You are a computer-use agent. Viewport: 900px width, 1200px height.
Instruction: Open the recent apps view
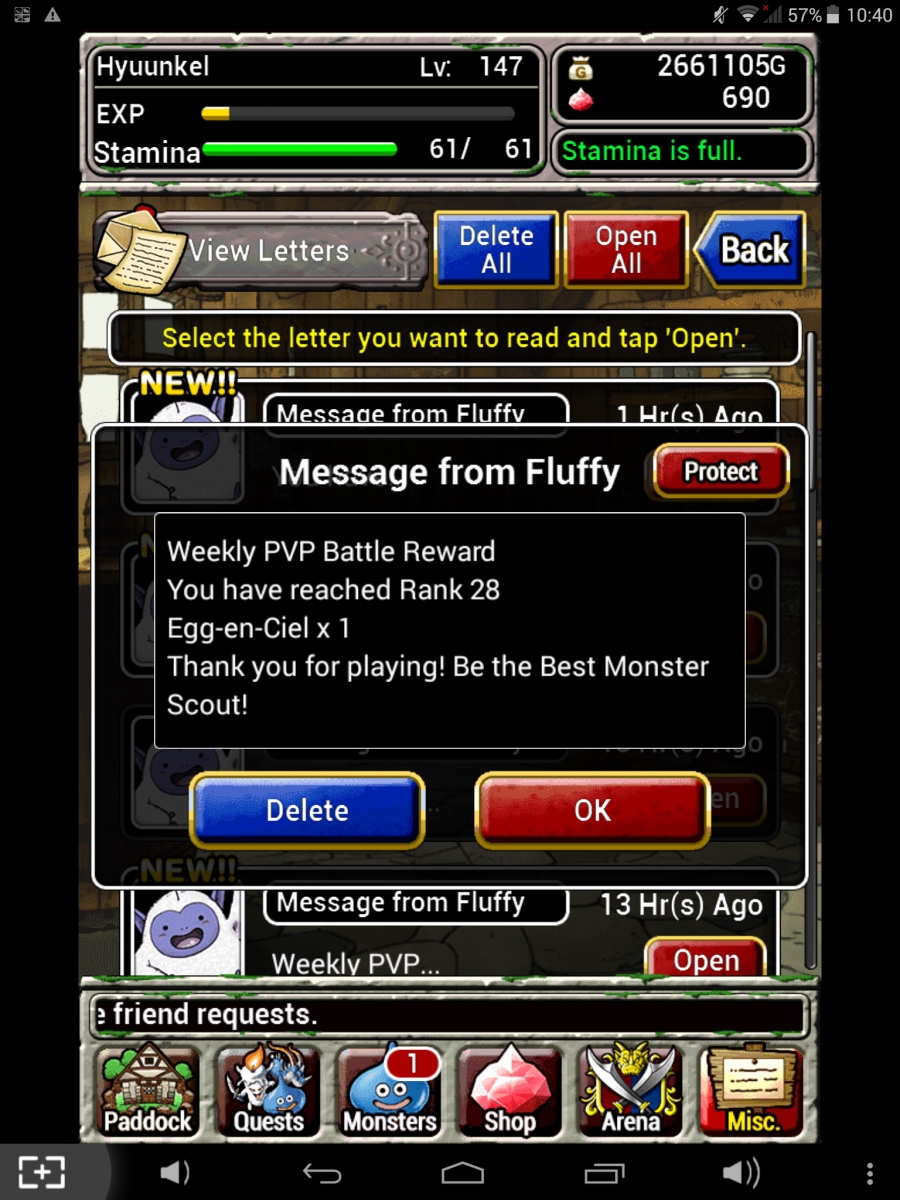click(604, 1173)
